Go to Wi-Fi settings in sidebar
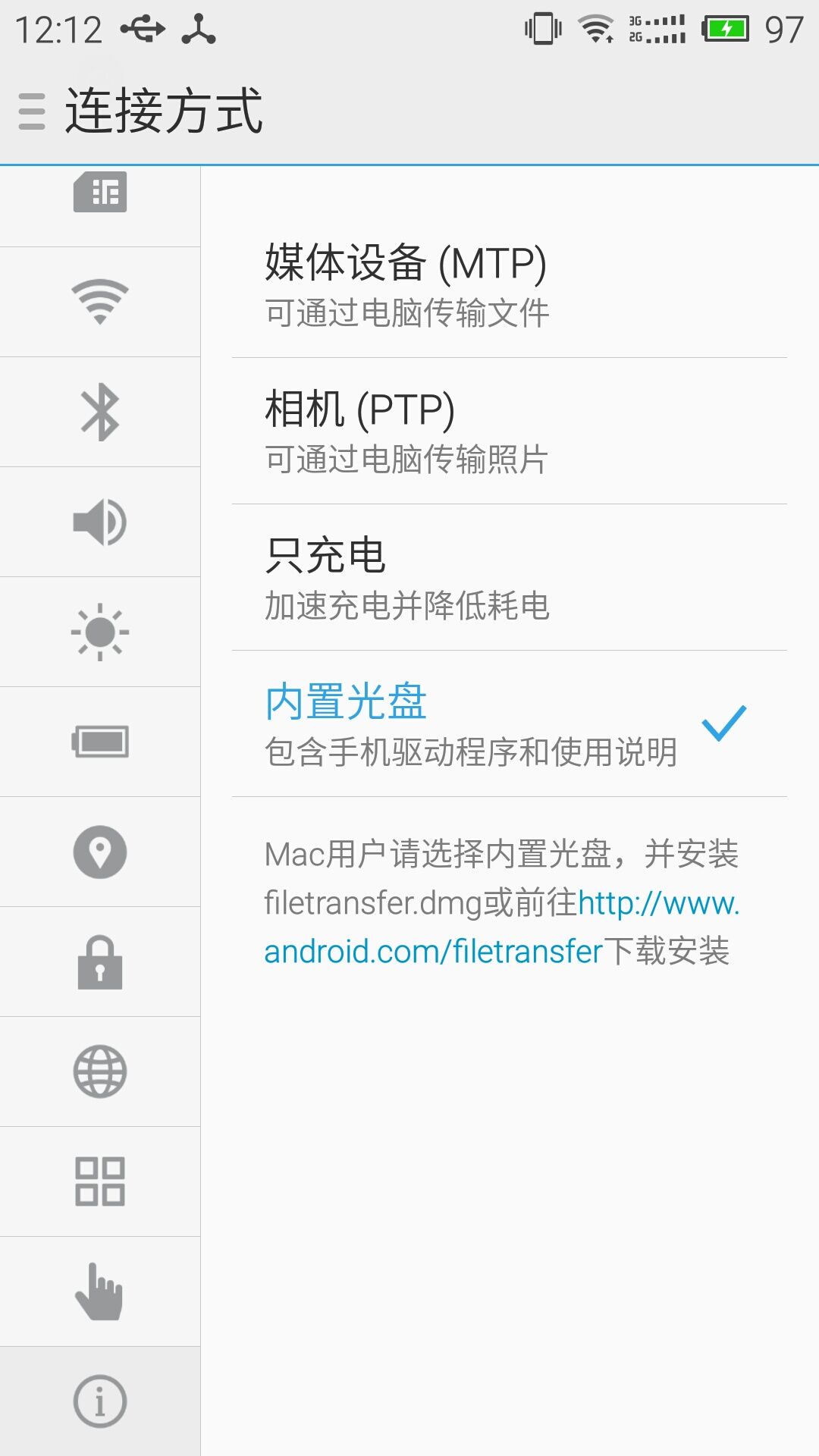The image size is (819, 1456). [100, 302]
